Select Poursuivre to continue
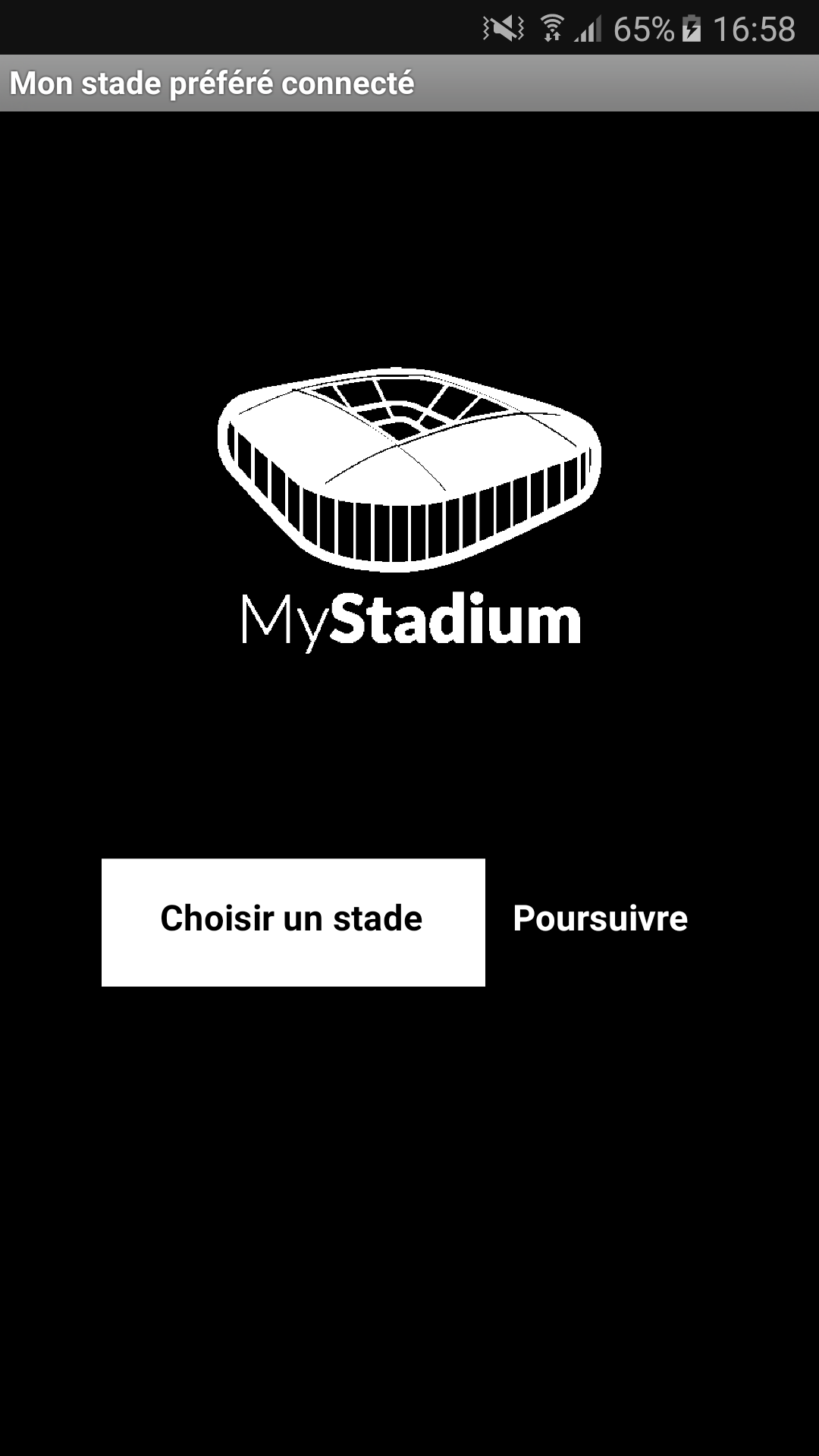The image size is (819, 1456). pyautogui.click(x=600, y=918)
